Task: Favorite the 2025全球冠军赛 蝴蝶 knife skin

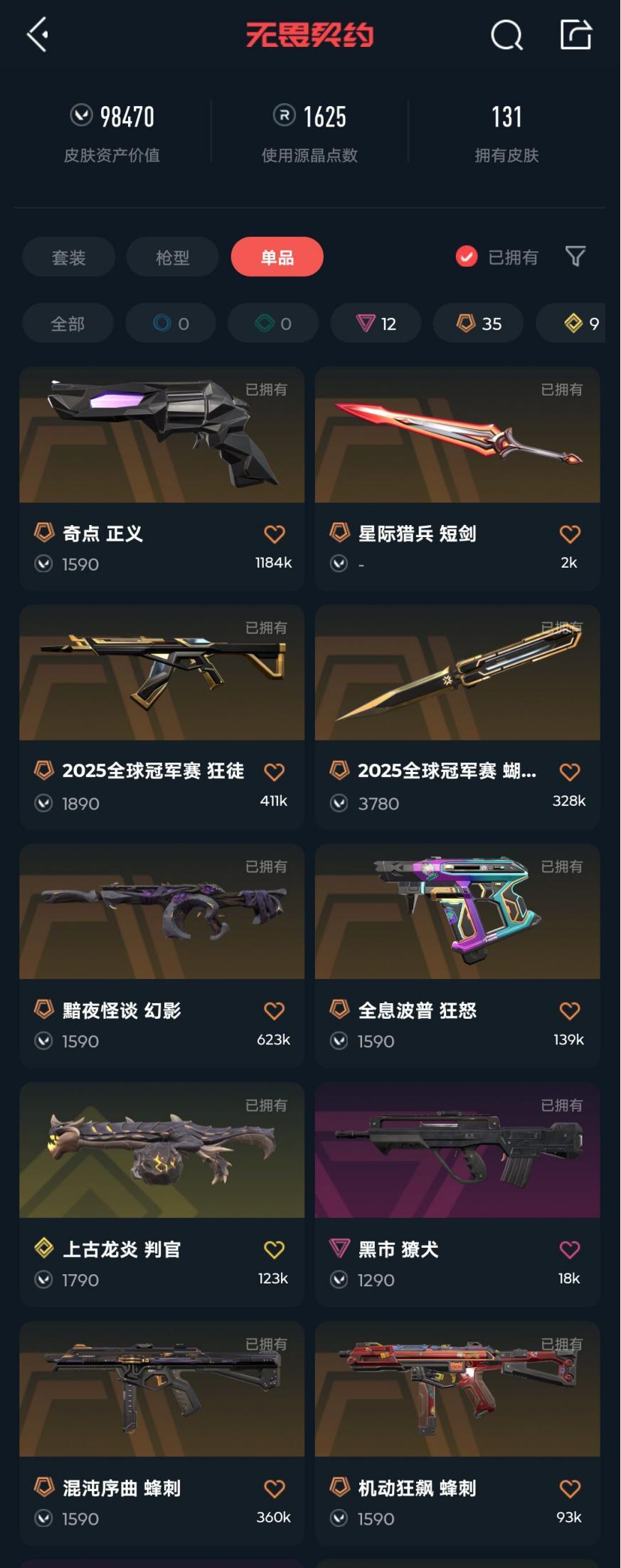Action: (x=570, y=772)
